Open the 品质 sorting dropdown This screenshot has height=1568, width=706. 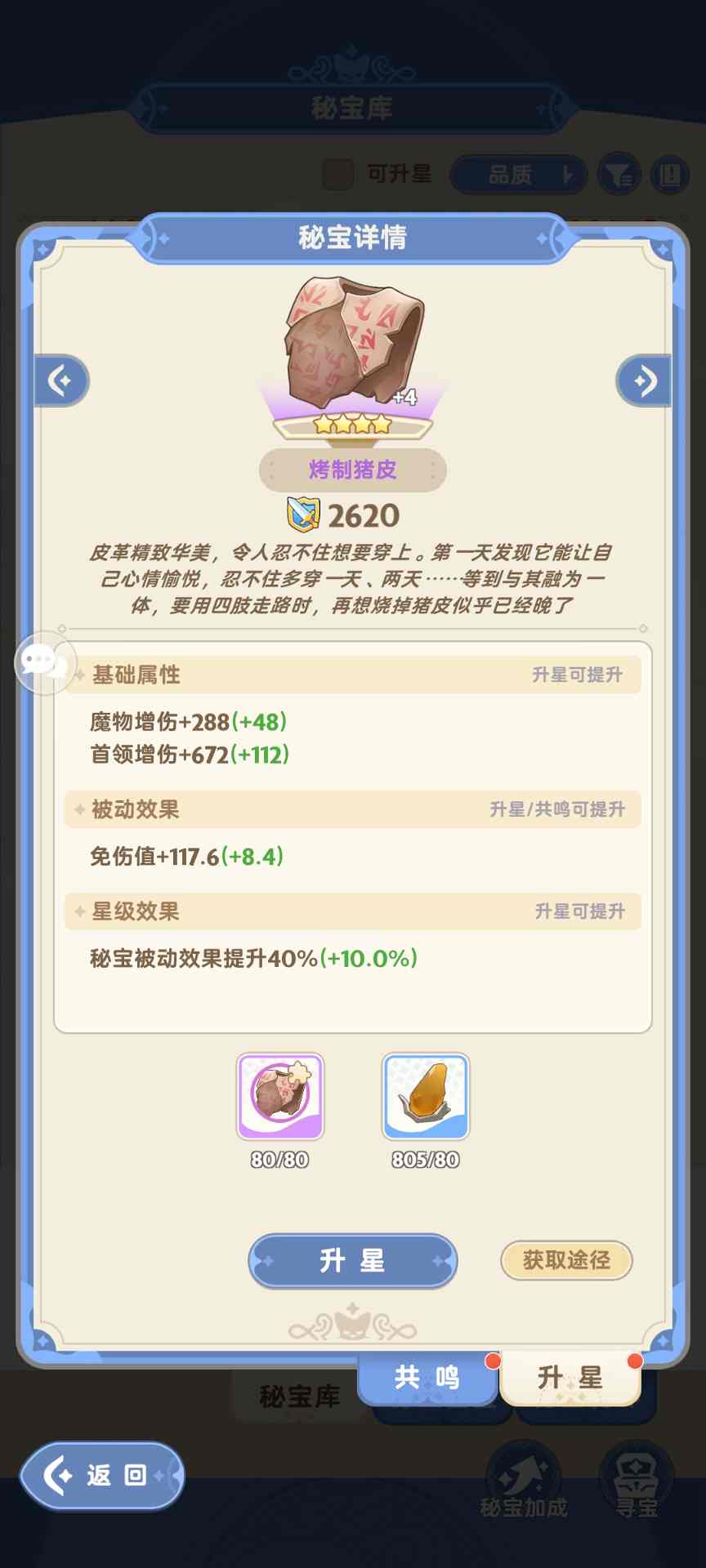516,174
